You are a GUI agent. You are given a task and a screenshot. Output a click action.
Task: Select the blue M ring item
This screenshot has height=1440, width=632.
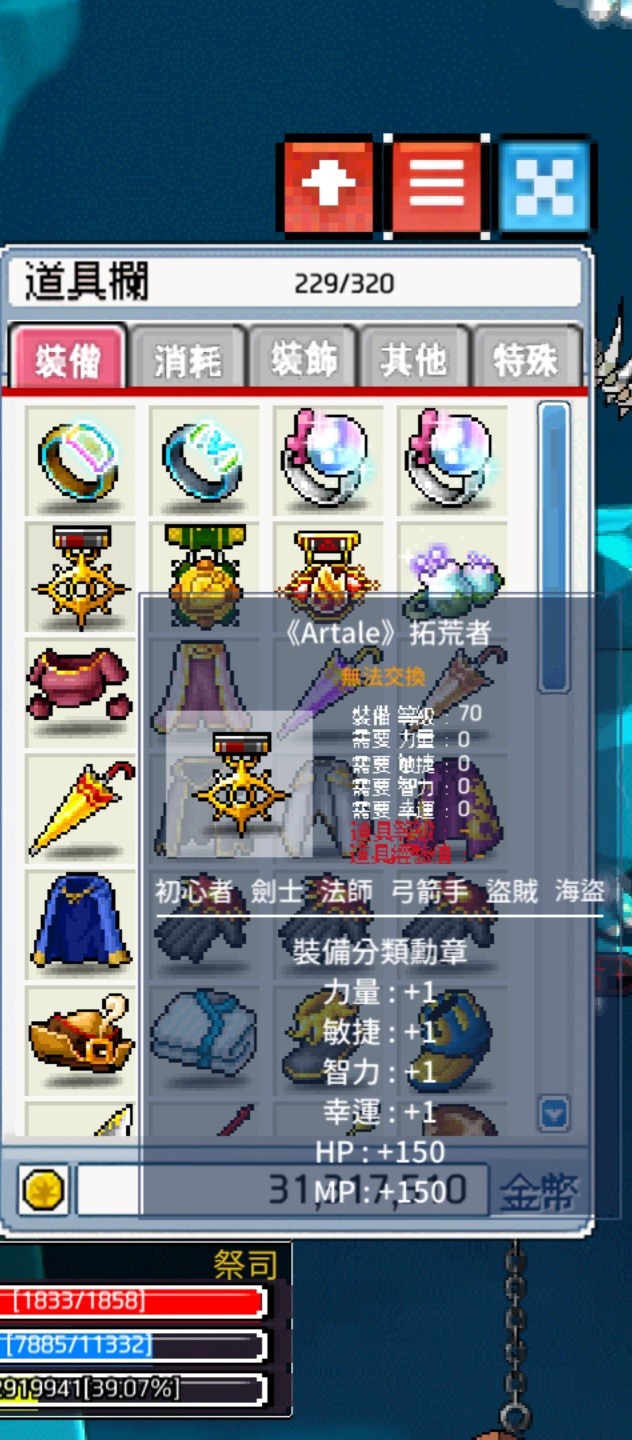coord(204,459)
